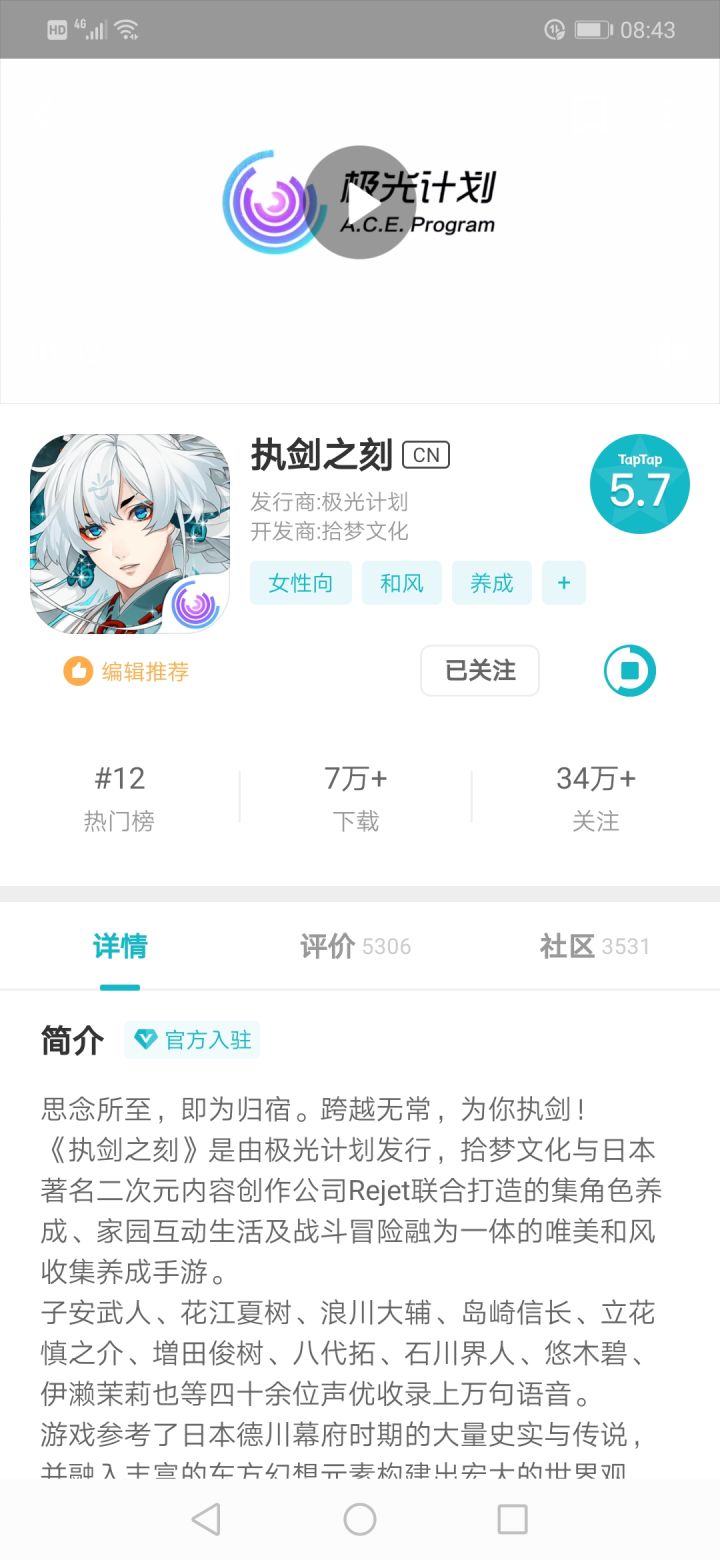Tap the teal download progress button

(629, 670)
